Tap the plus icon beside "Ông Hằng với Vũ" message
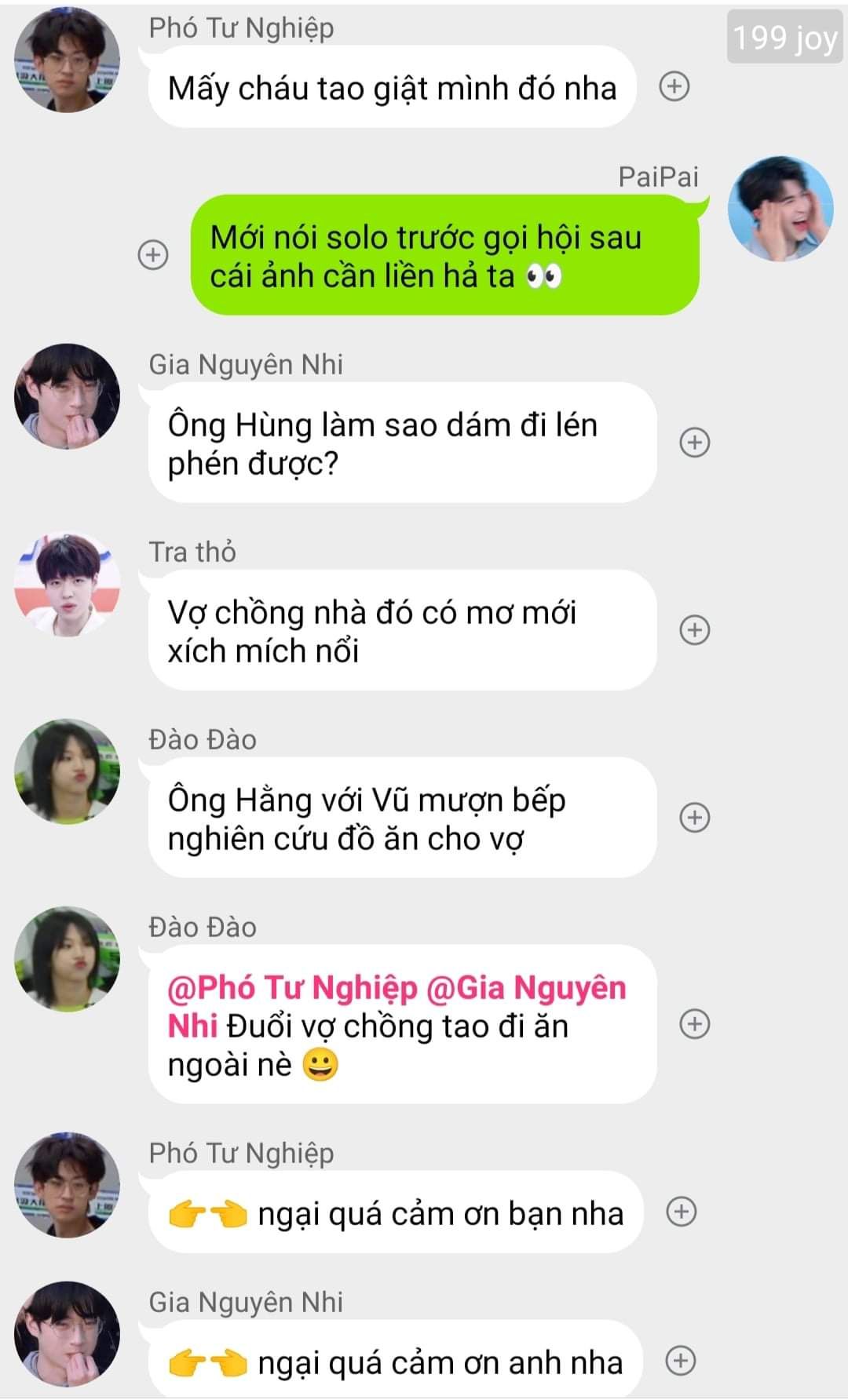 (x=694, y=818)
